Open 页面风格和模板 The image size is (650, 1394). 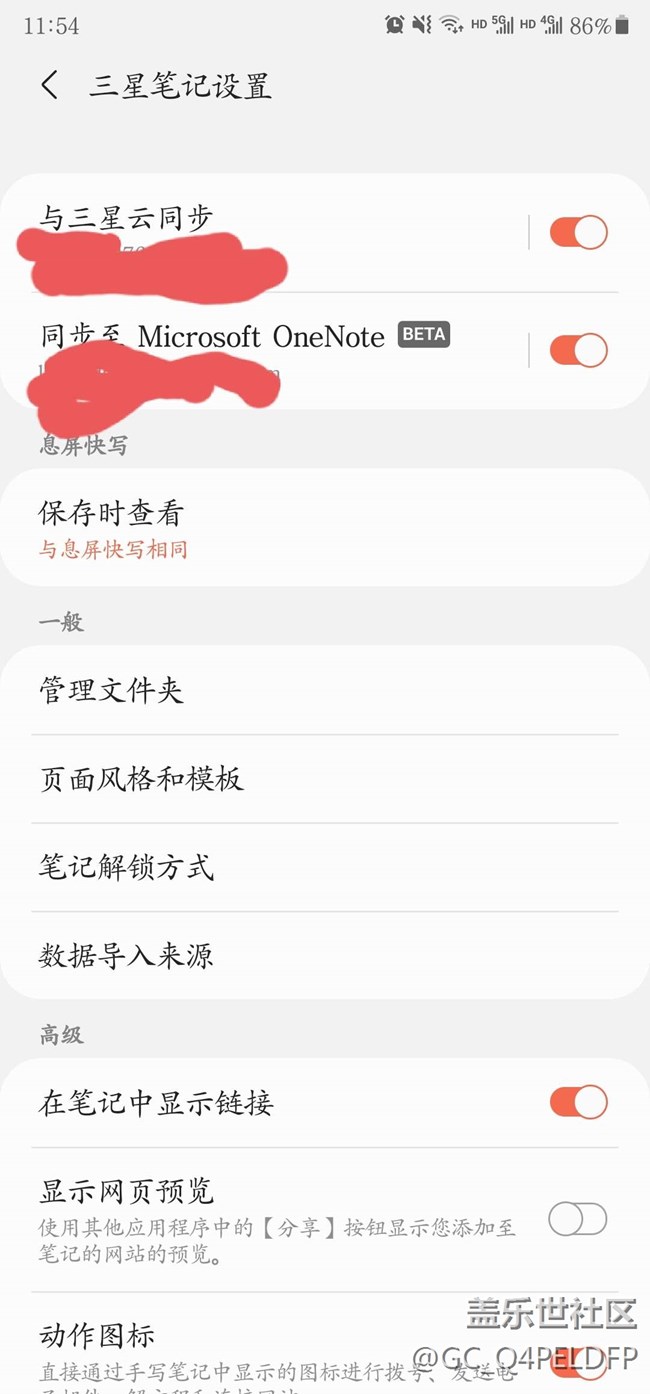pos(324,779)
